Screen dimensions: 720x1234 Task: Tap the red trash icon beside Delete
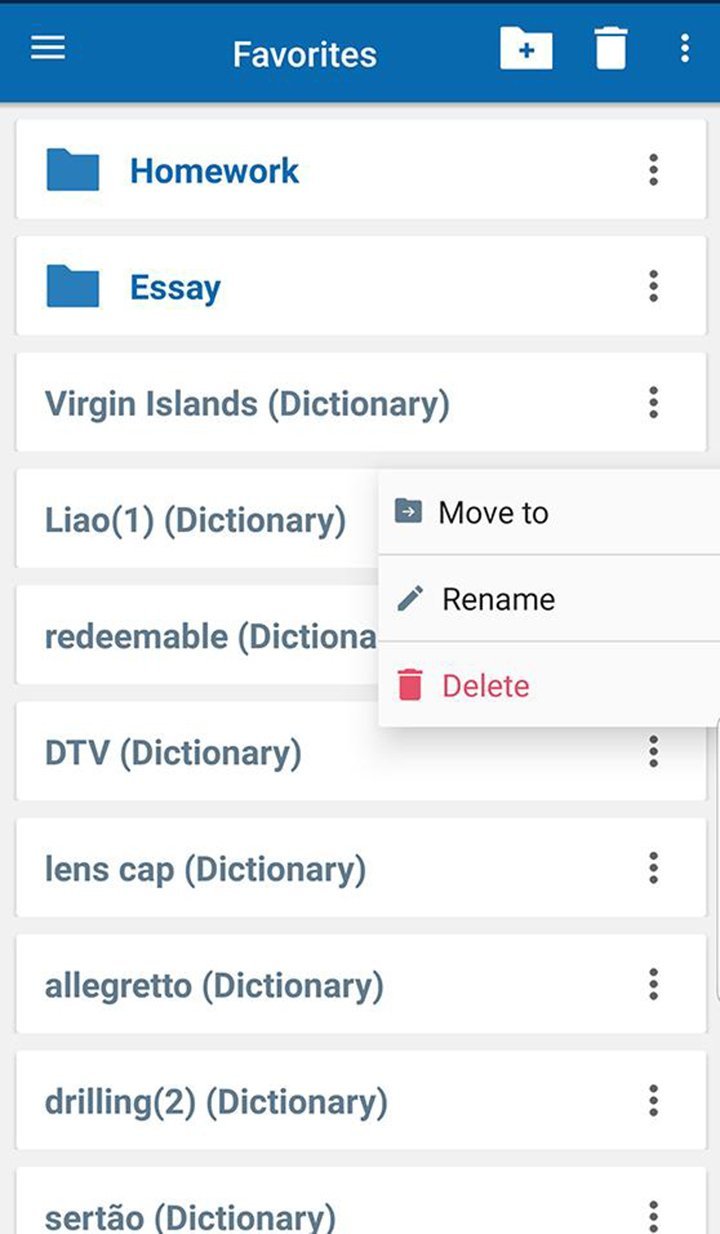pos(410,685)
